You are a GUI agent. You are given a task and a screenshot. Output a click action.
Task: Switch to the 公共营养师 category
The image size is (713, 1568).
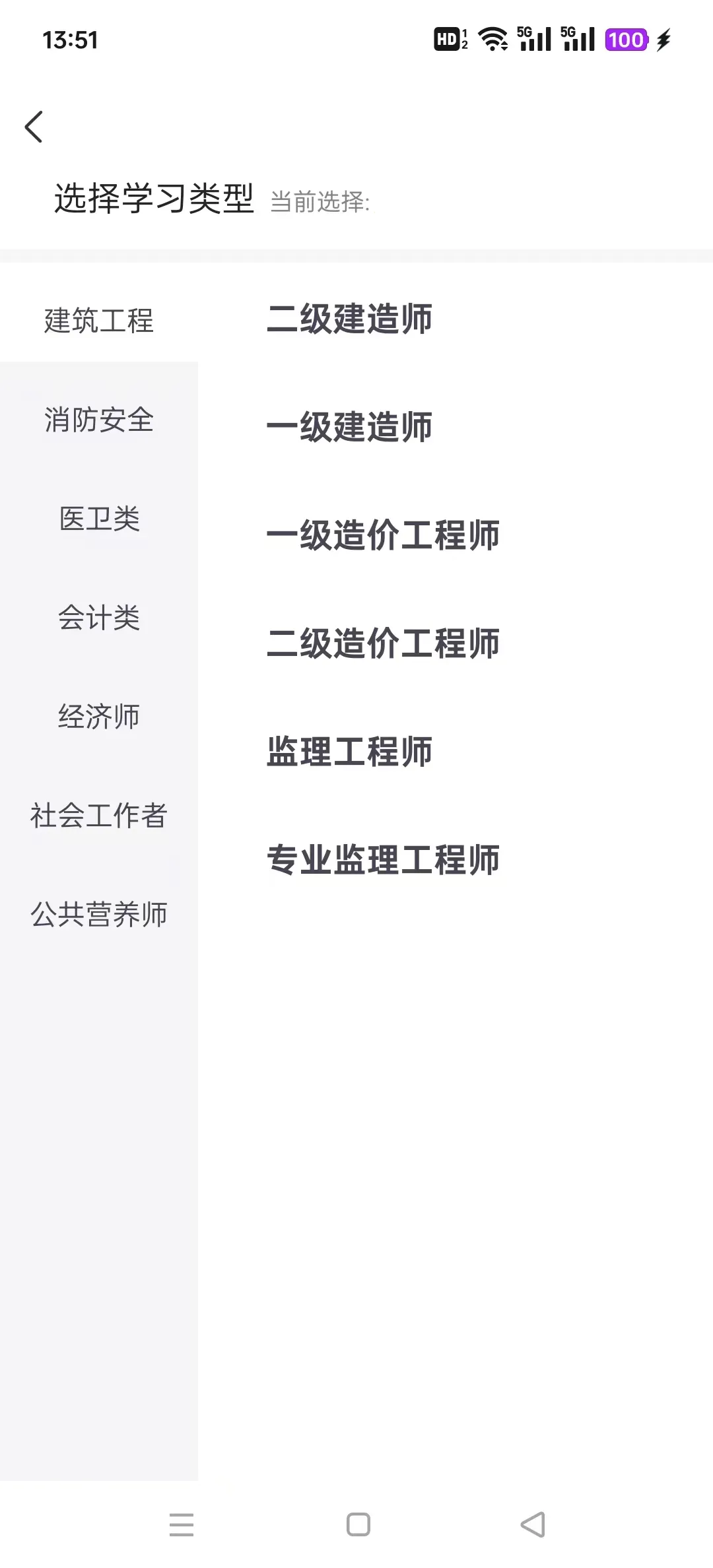pyautogui.click(x=99, y=915)
